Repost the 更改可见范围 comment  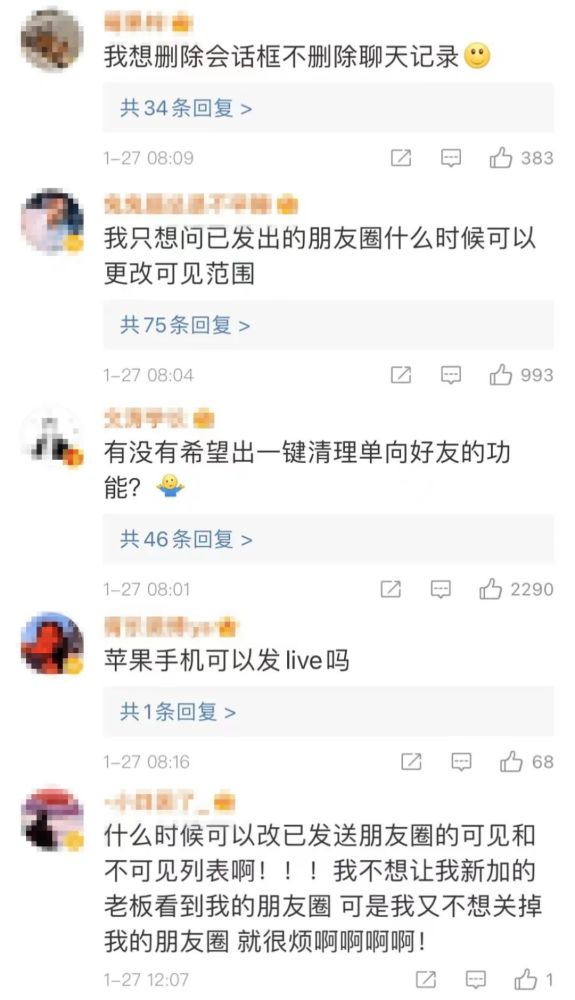401,374
